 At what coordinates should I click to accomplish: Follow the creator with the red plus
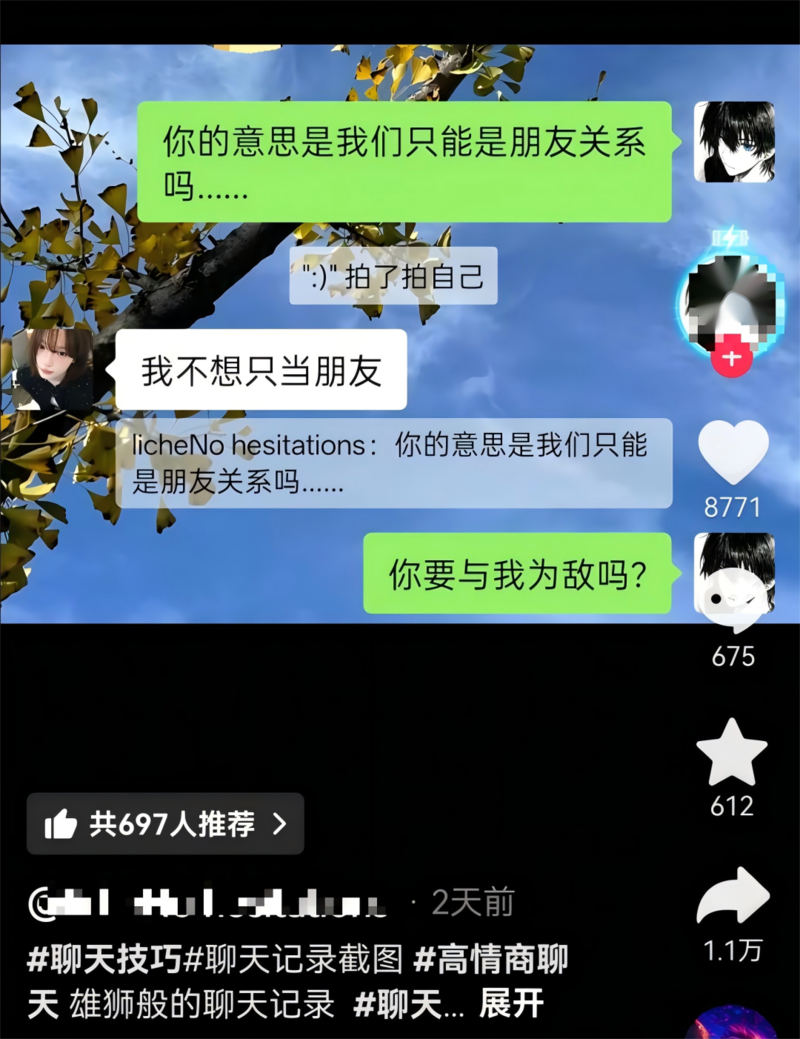coord(732,358)
